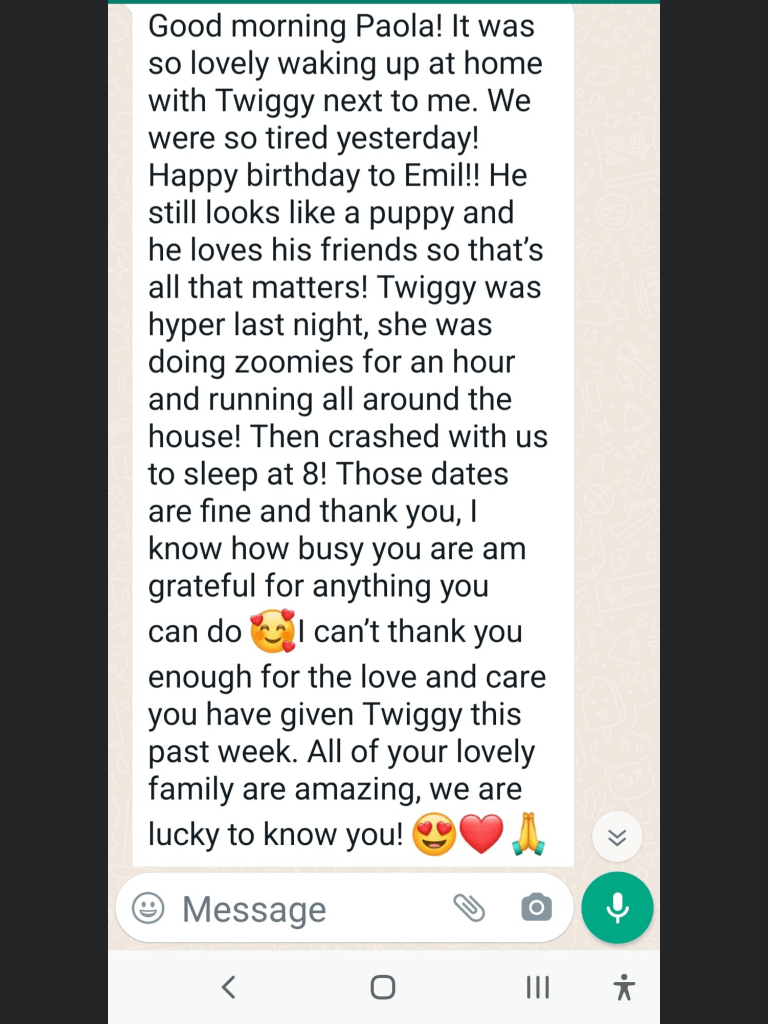The height and width of the screenshot is (1024, 768).
Task: Attach a file with the paperclip icon
Action: (468, 908)
